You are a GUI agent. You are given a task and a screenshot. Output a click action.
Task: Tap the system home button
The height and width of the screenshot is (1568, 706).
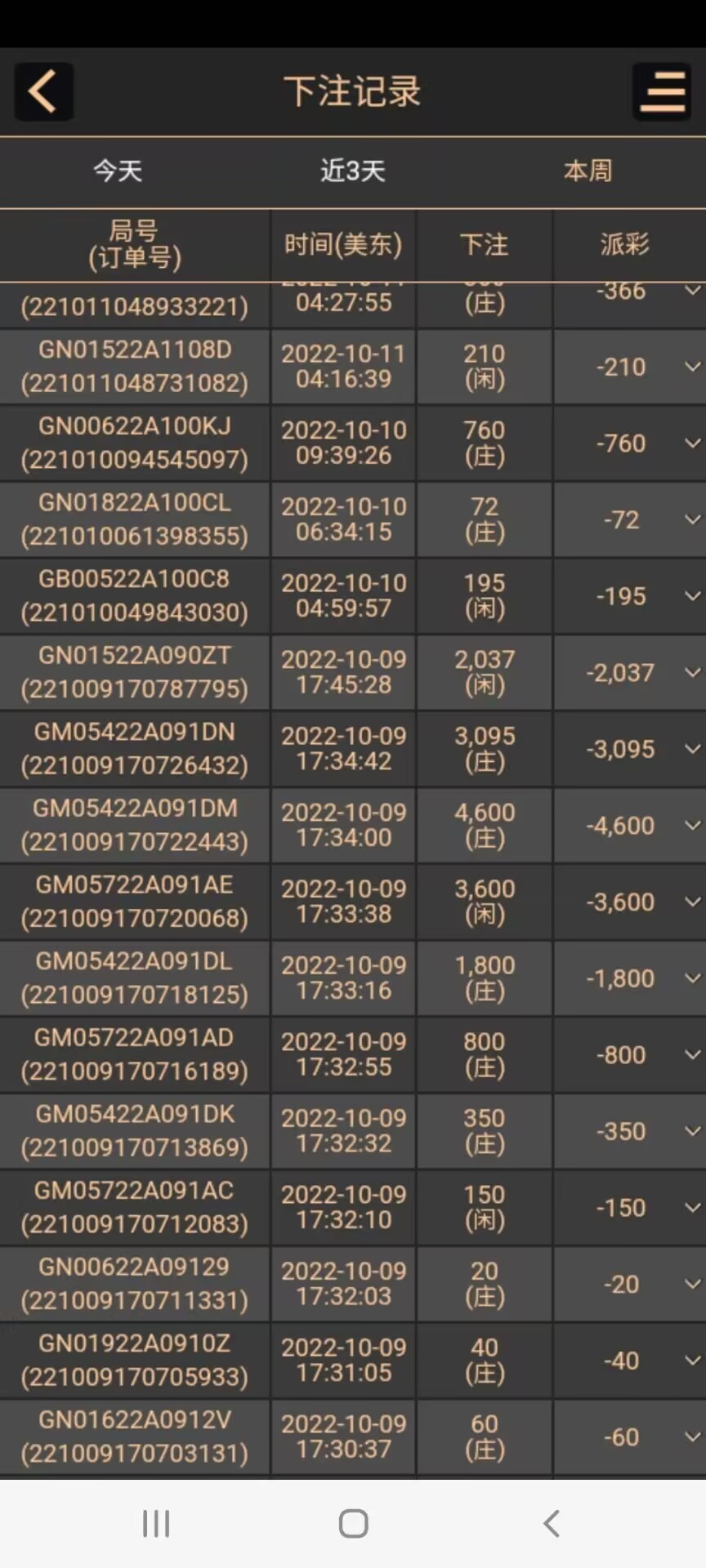point(353,1523)
